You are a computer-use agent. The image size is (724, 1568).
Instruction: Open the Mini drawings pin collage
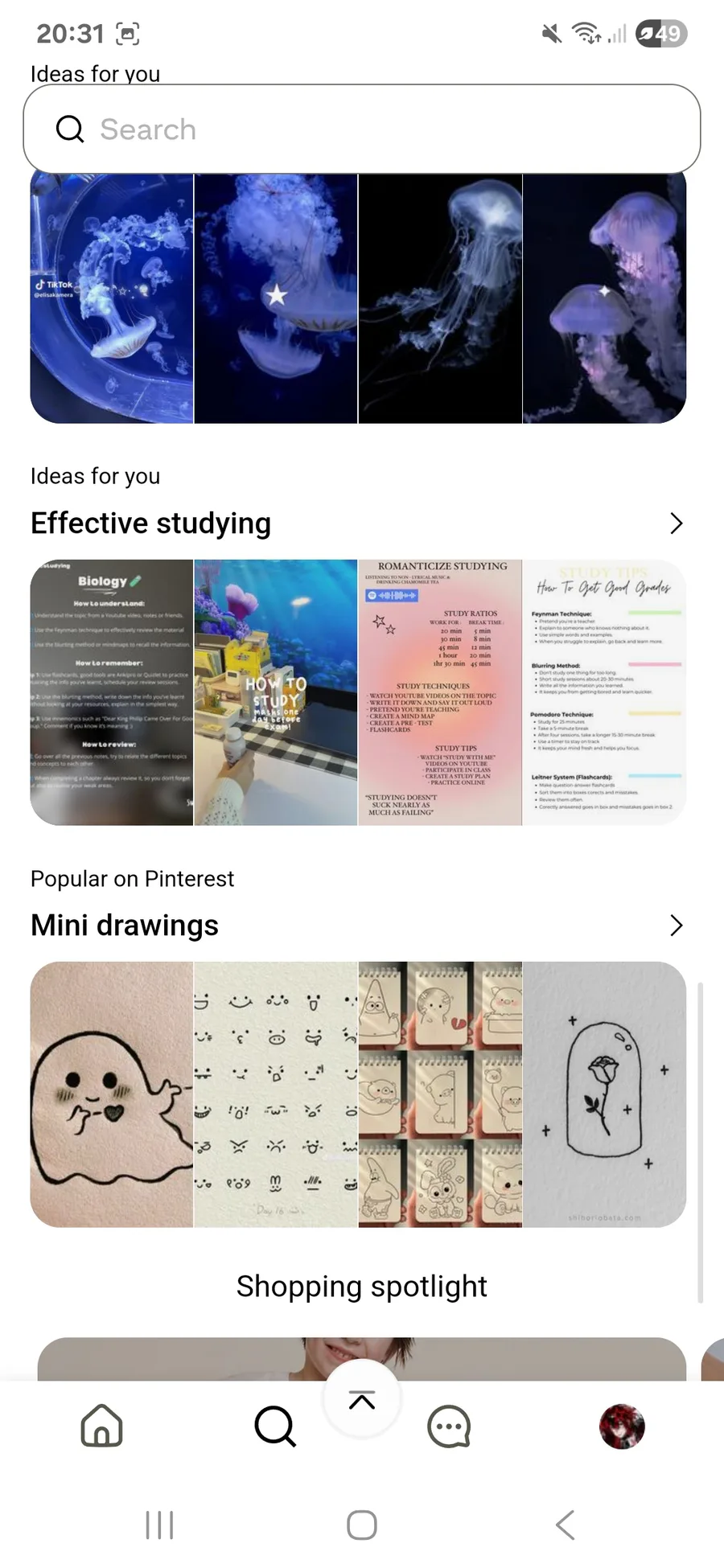(x=358, y=1094)
